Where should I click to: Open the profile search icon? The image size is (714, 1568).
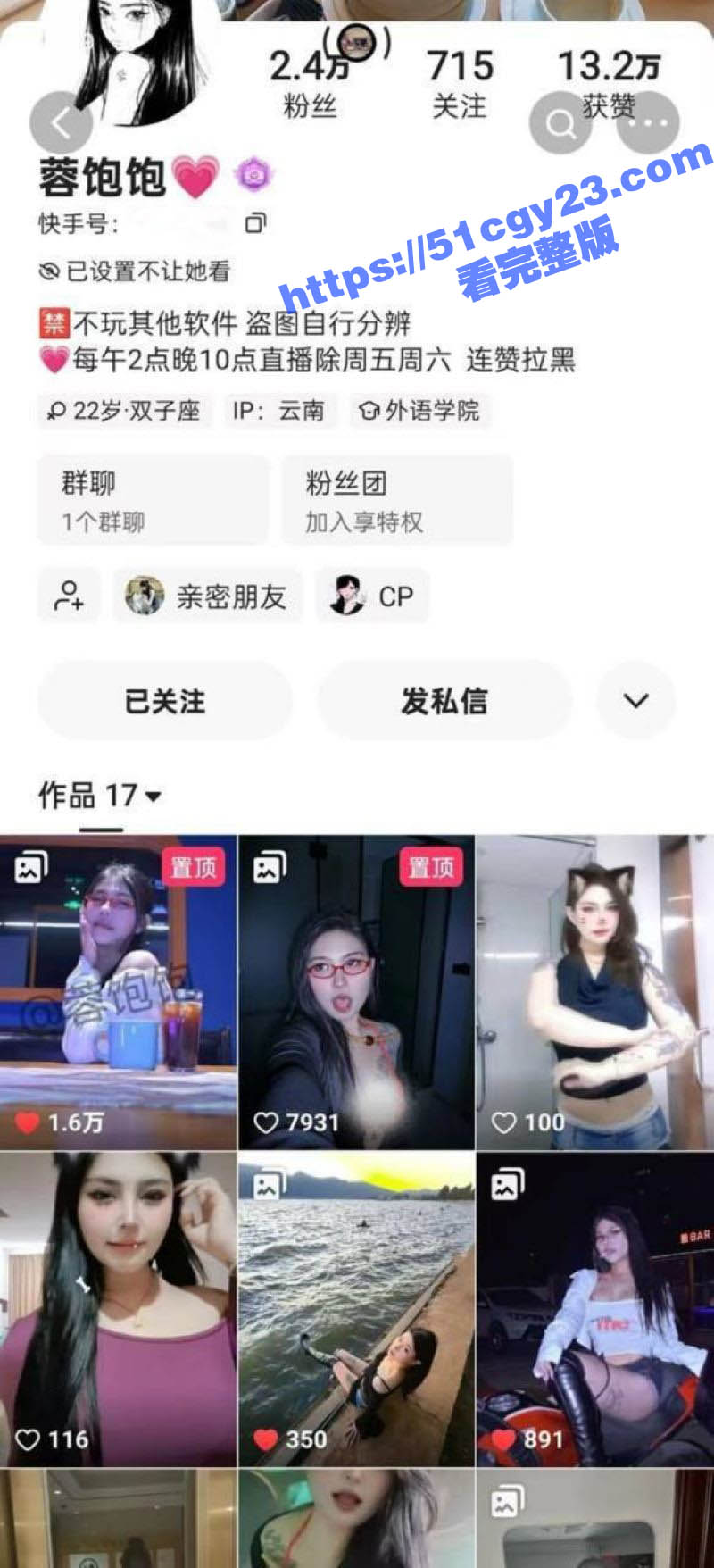pos(560,123)
